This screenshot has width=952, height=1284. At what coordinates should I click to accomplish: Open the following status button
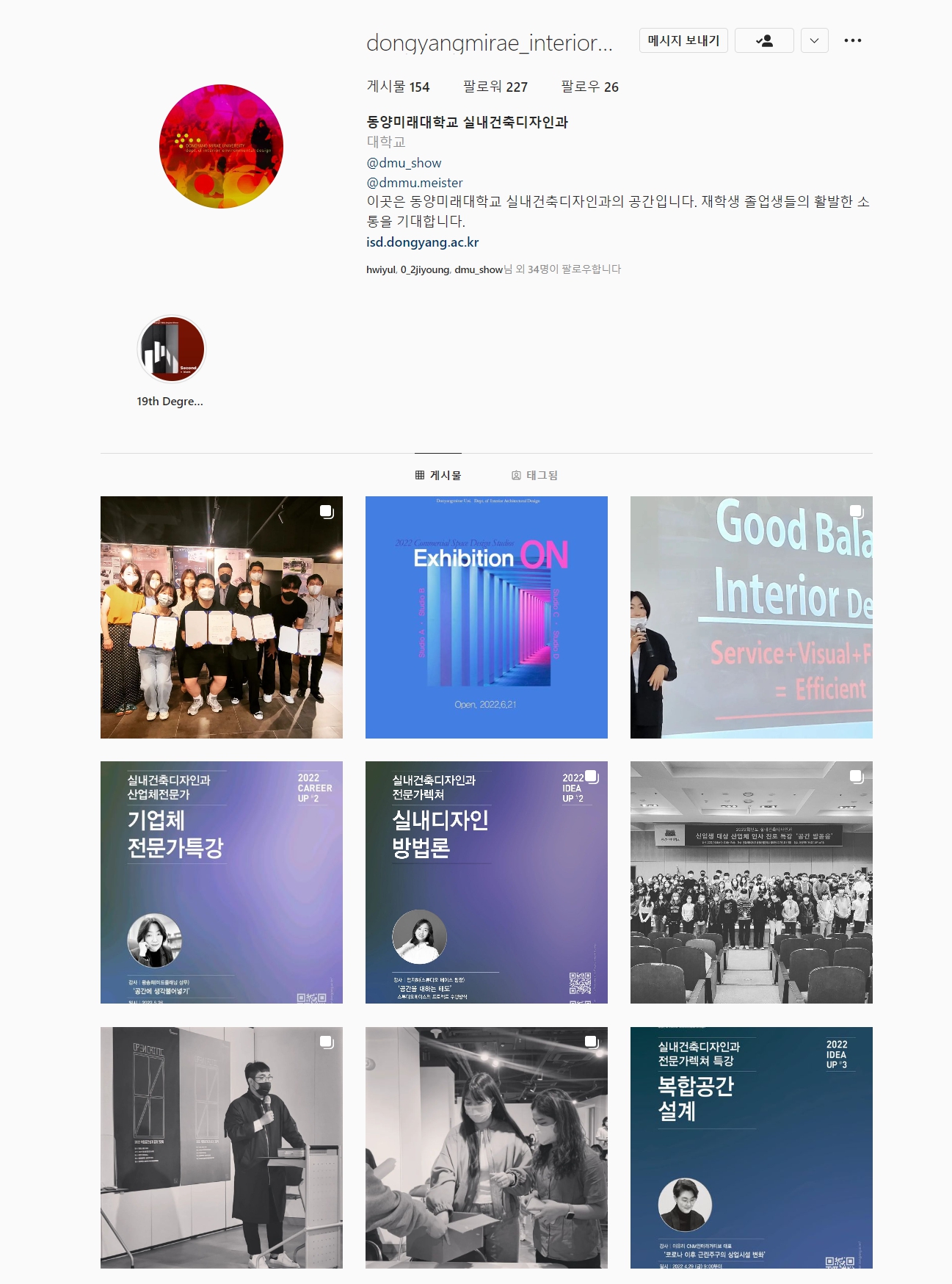coord(763,41)
